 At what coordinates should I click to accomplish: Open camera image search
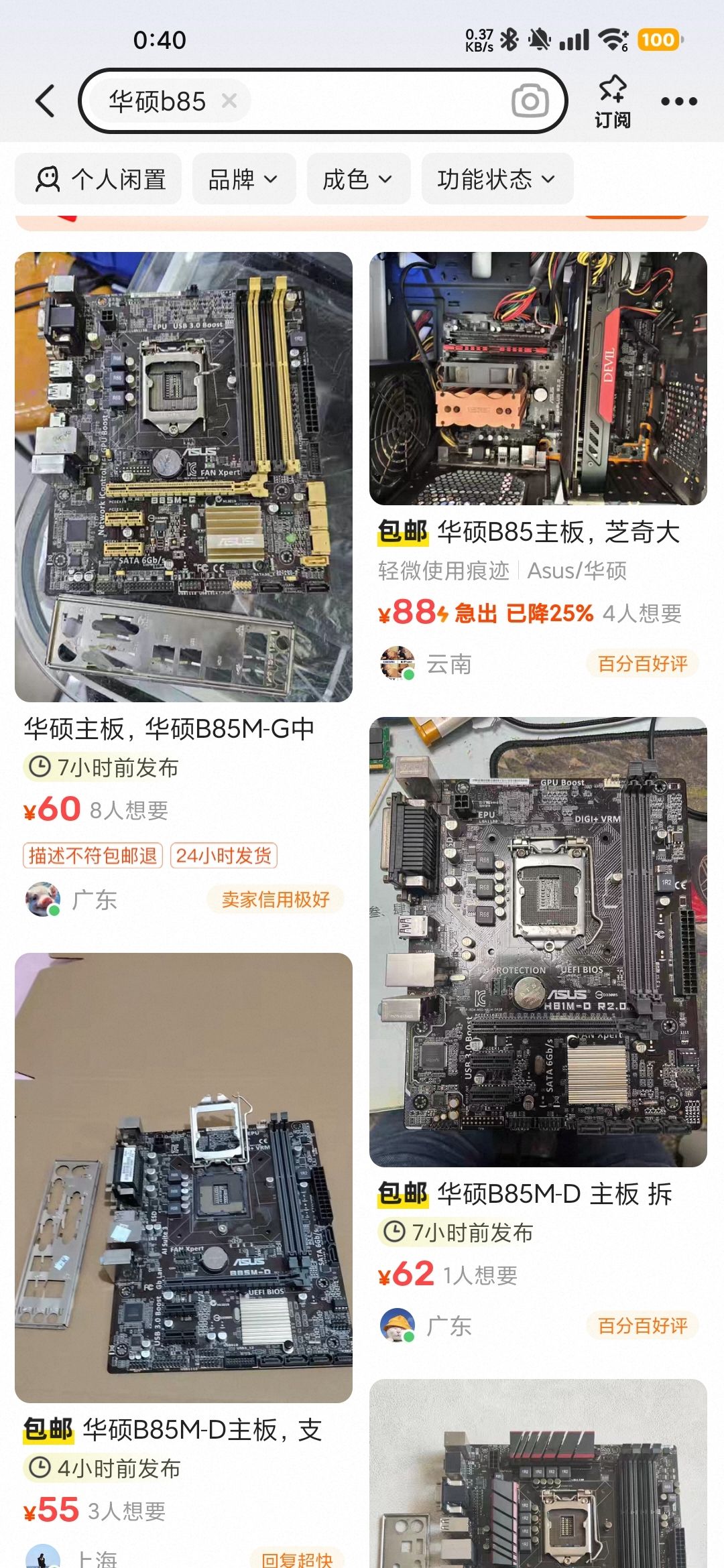(x=530, y=101)
